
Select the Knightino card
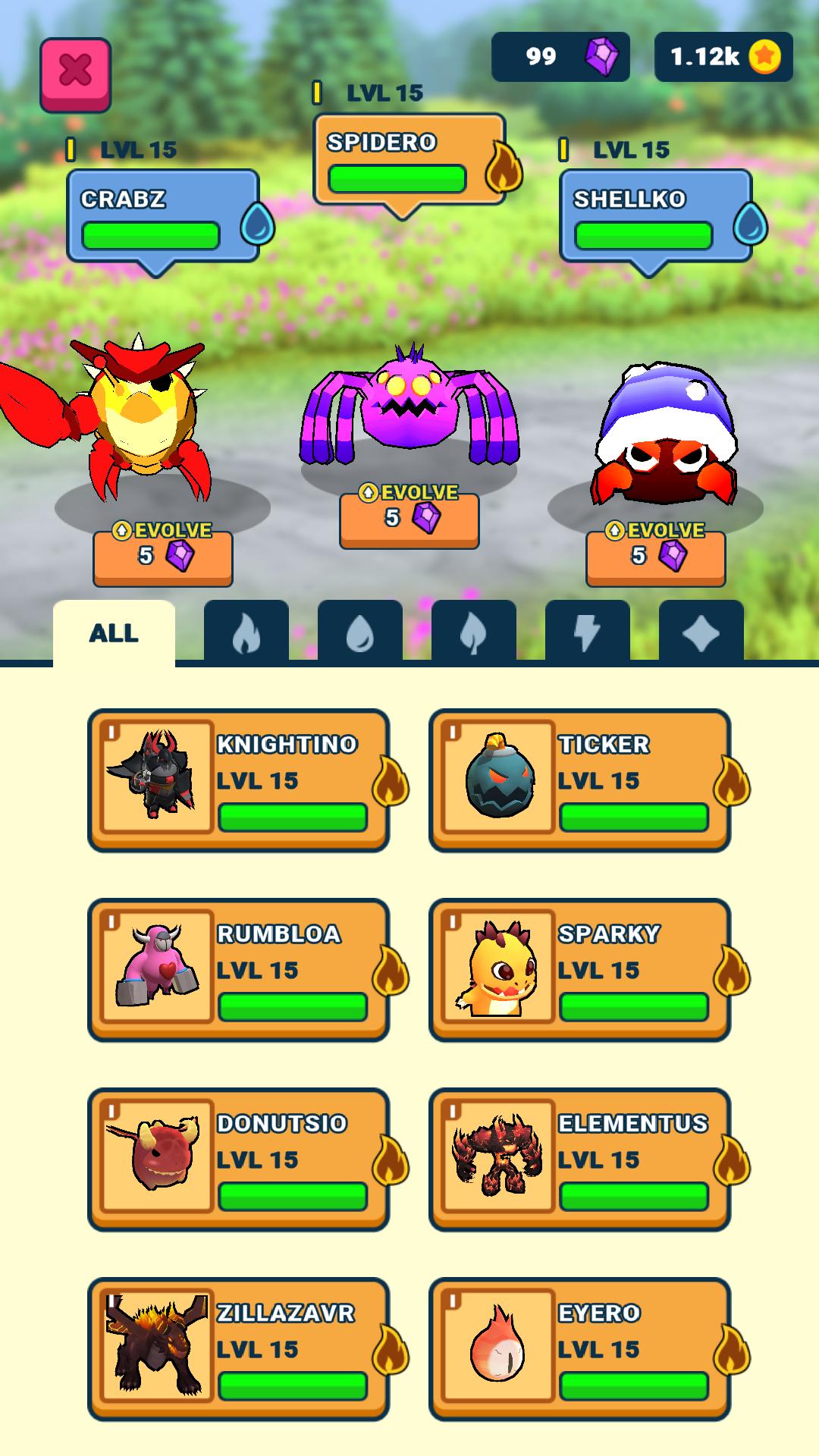(239, 780)
